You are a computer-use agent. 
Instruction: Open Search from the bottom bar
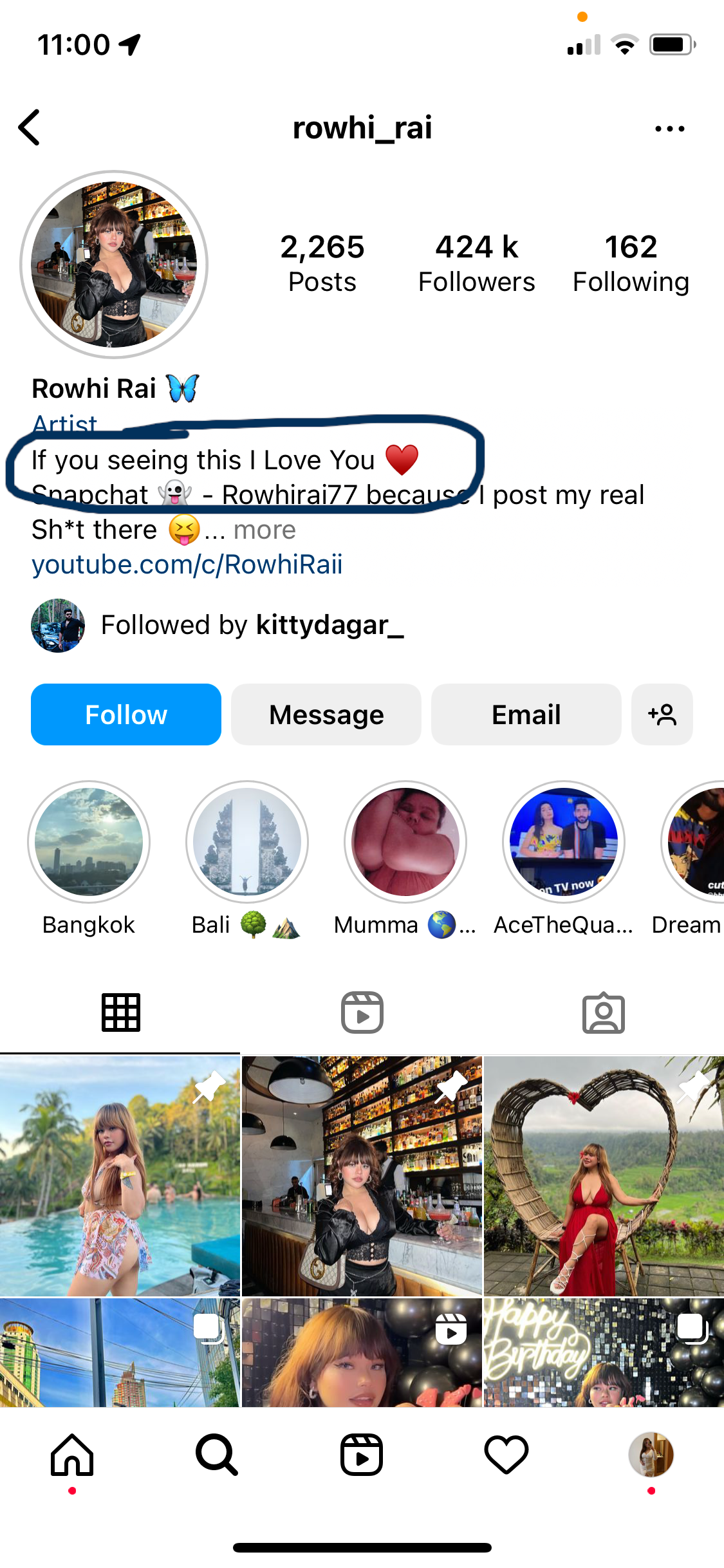pyautogui.click(x=217, y=1455)
